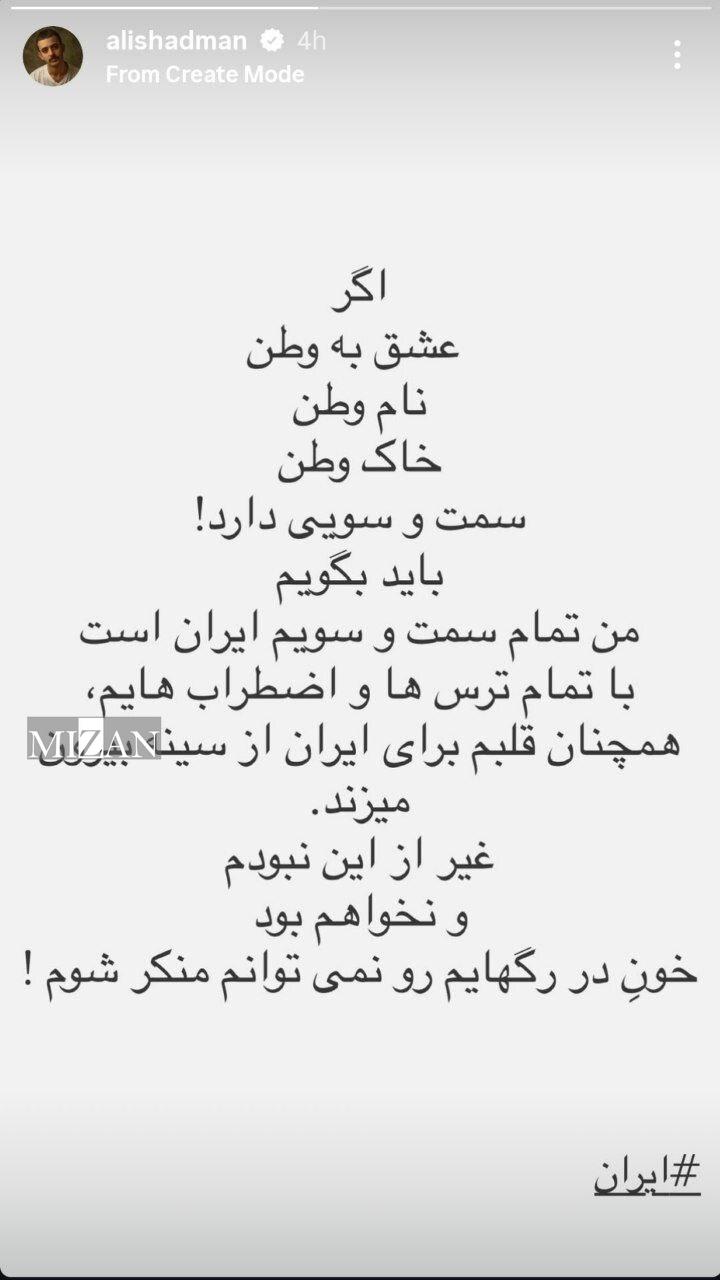720x1280 pixels.
Task: Select the text line عشق به وطن
Action: coord(355,347)
